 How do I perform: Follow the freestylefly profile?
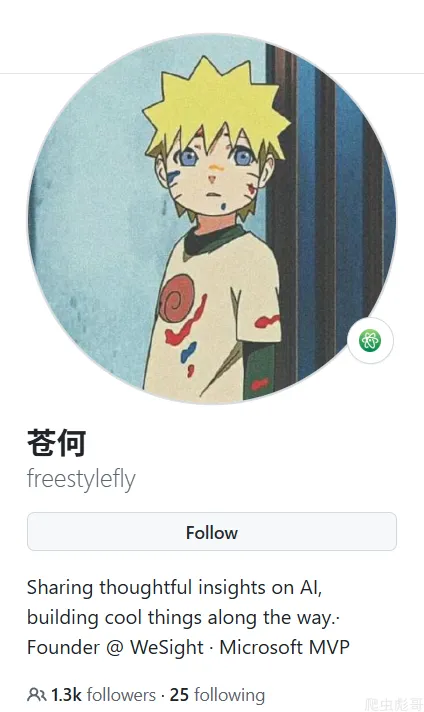click(x=212, y=532)
